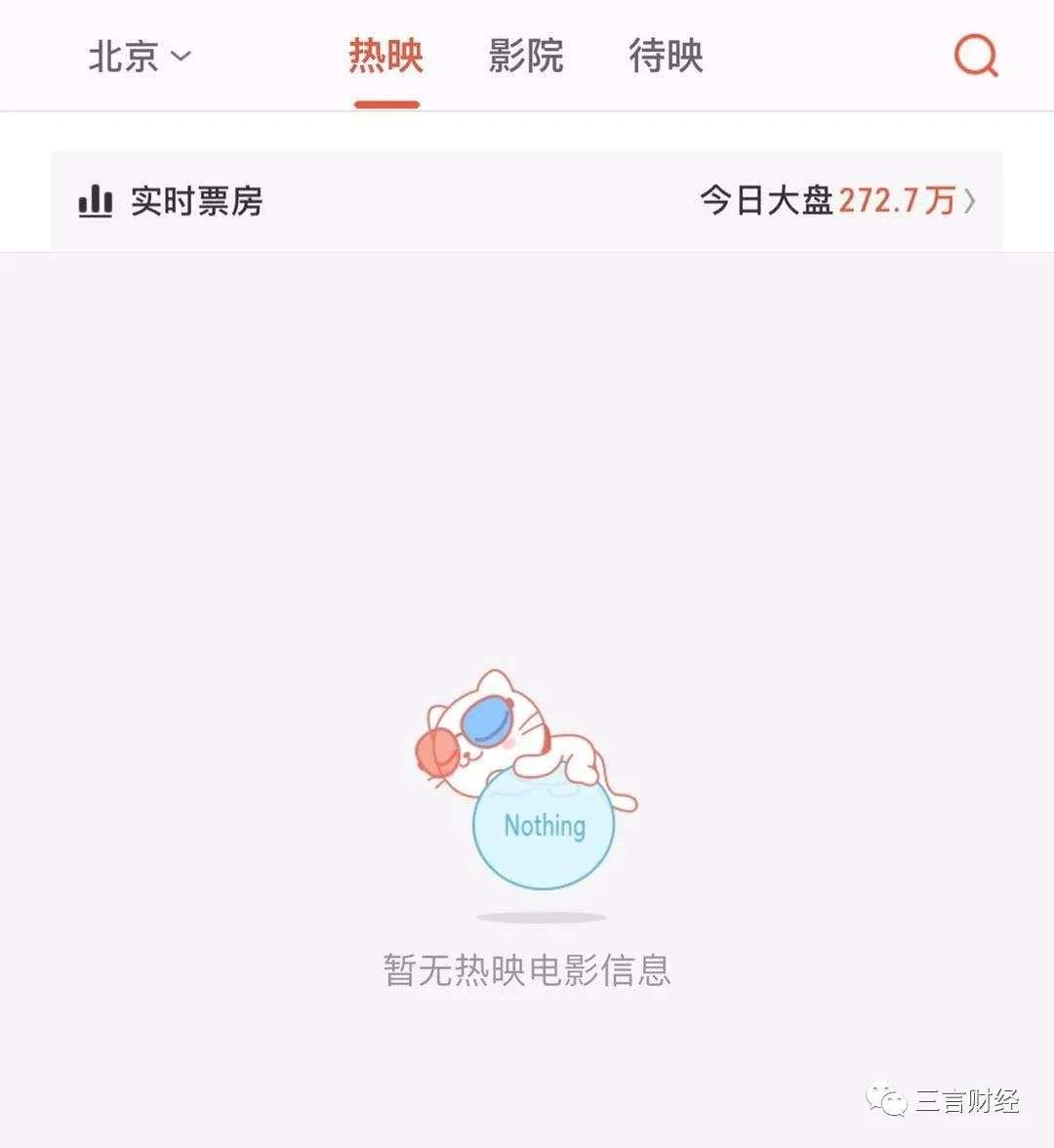Open the 北京 city dropdown

140,57
